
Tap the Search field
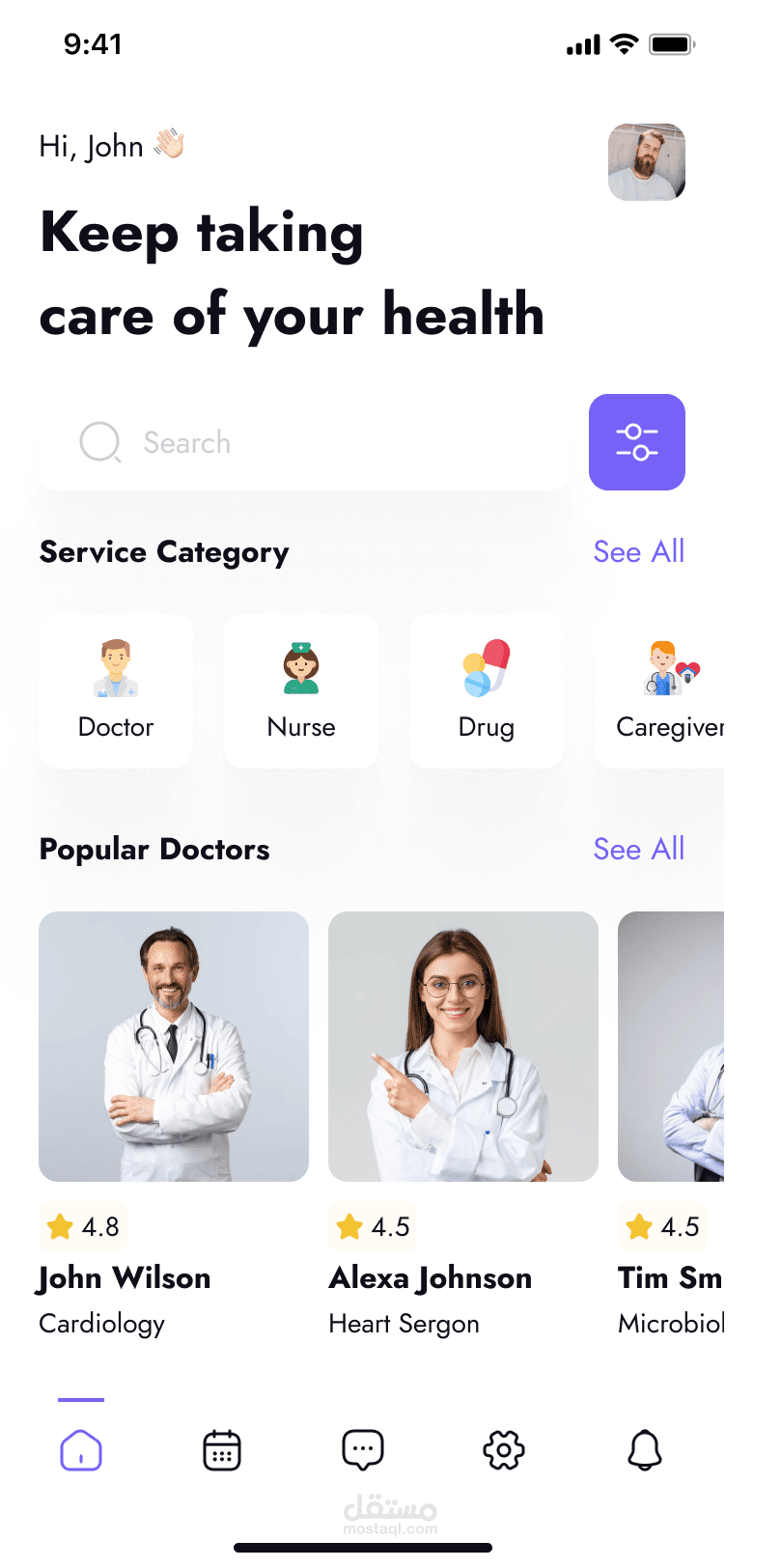[x=304, y=443]
